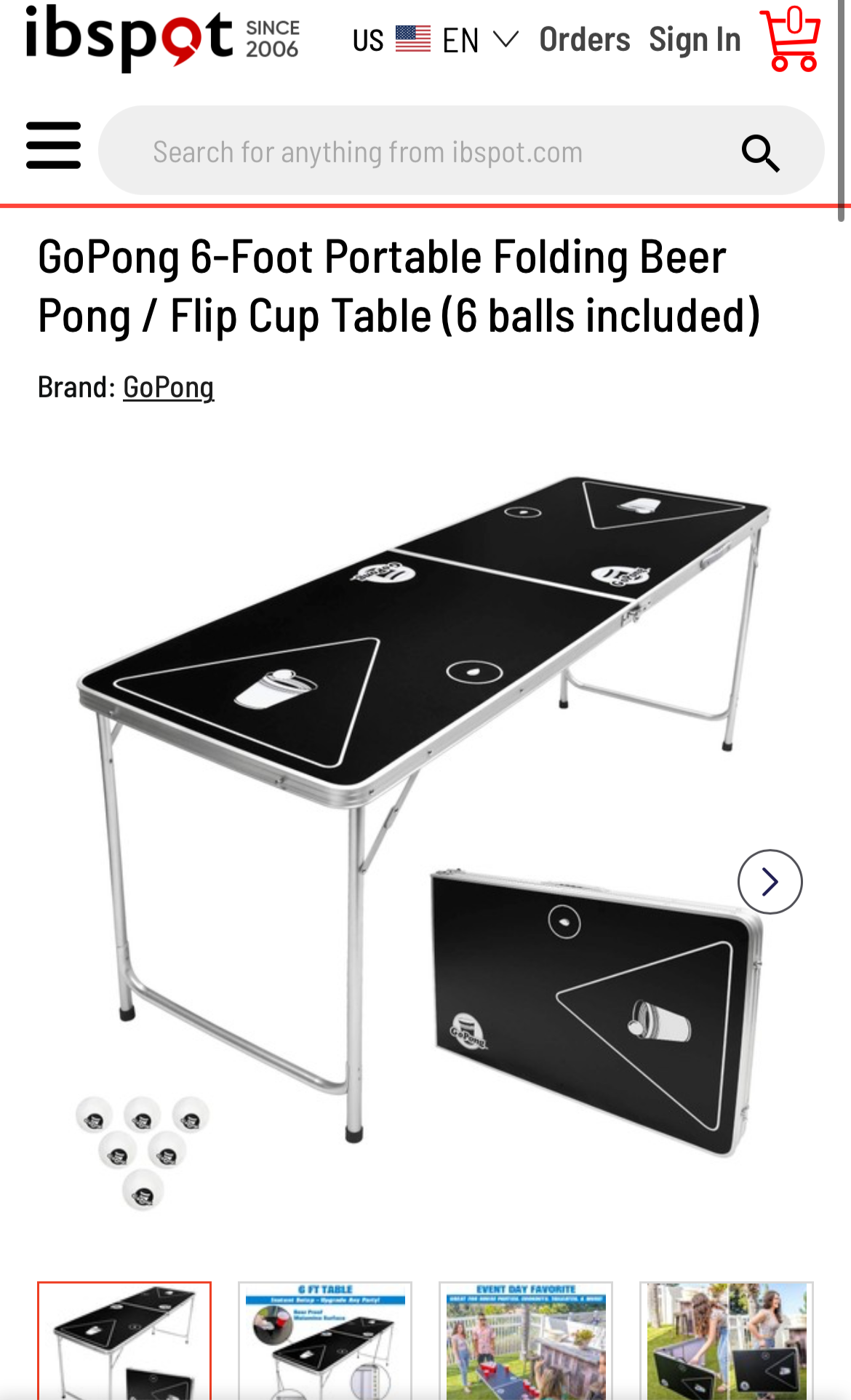Screen dimensions: 851x1400
Task: Show the next product image
Action: pyautogui.click(x=770, y=881)
